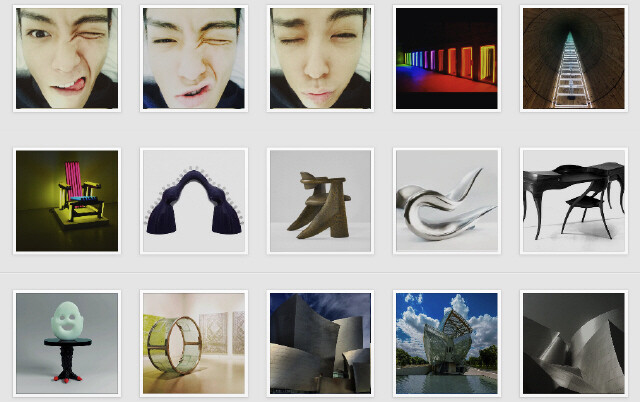This screenshot has width=640, height=402.
Task: Open the rainbow neon corridor photo
Action: (446, 58)
